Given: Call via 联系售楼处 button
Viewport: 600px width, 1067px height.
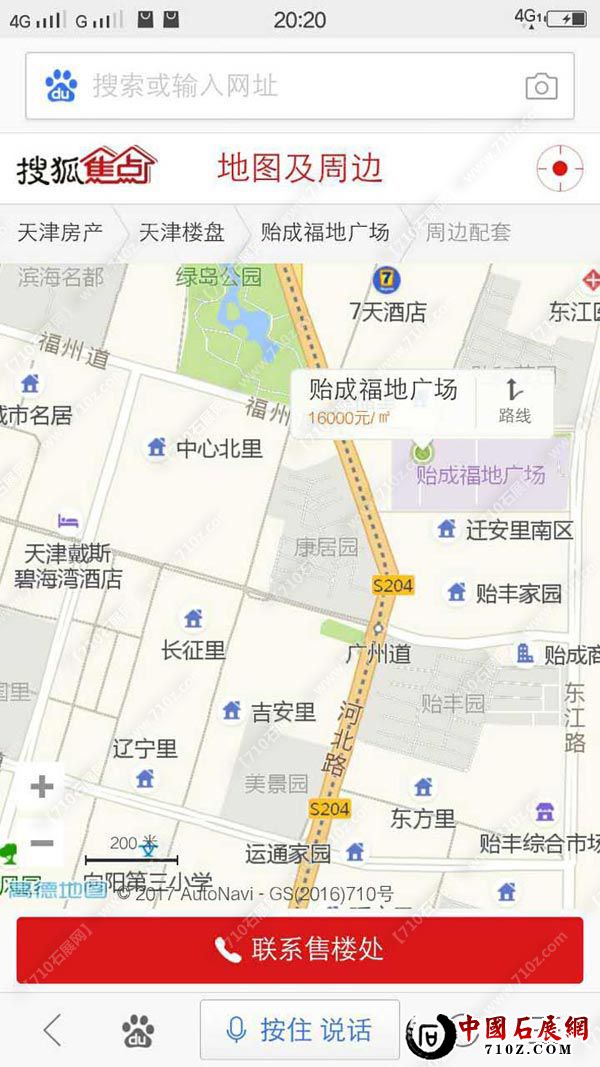Looking at the screenshot, I should 300,950.
